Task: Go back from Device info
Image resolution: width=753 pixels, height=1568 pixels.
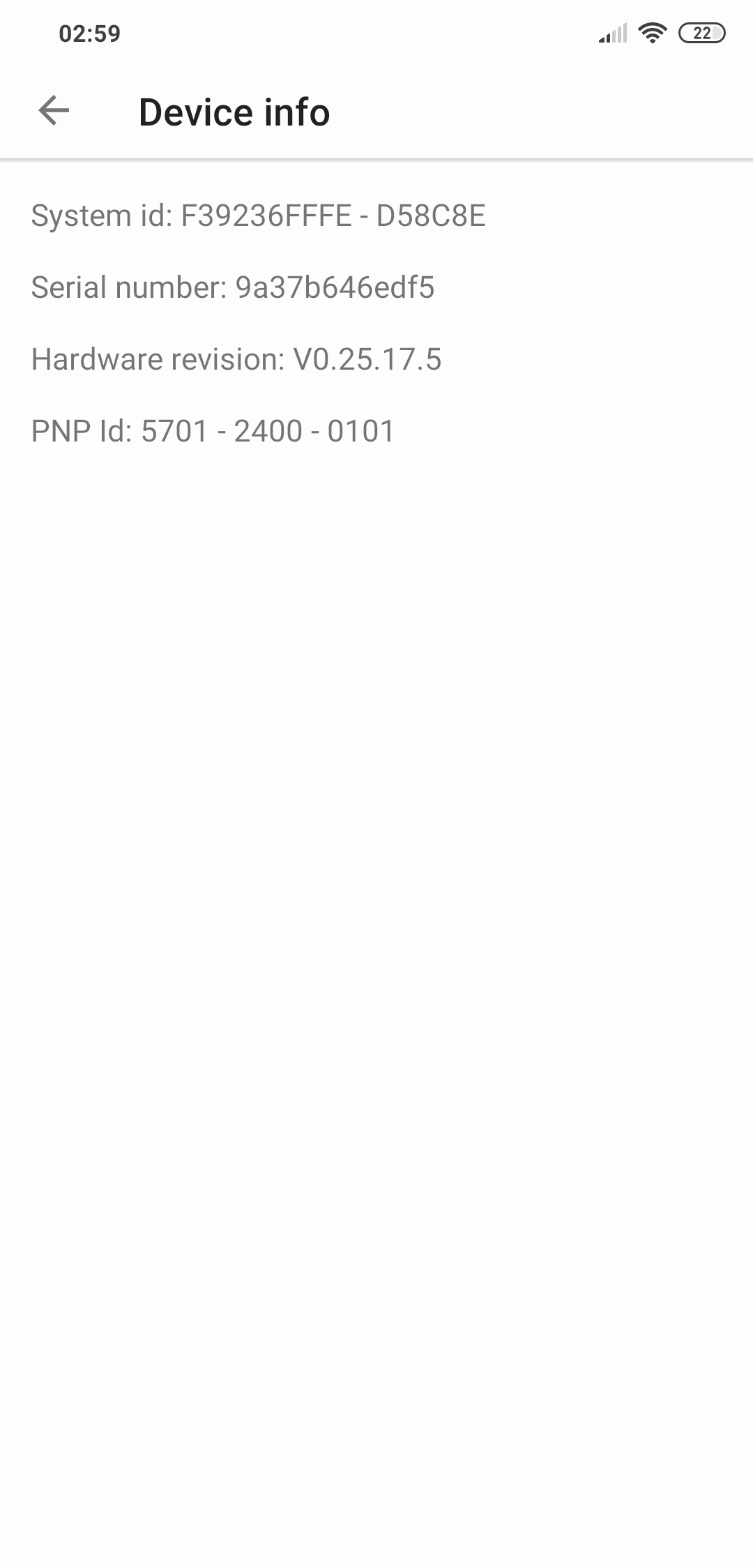Action: pyautogui.click(x=54, y=111)
